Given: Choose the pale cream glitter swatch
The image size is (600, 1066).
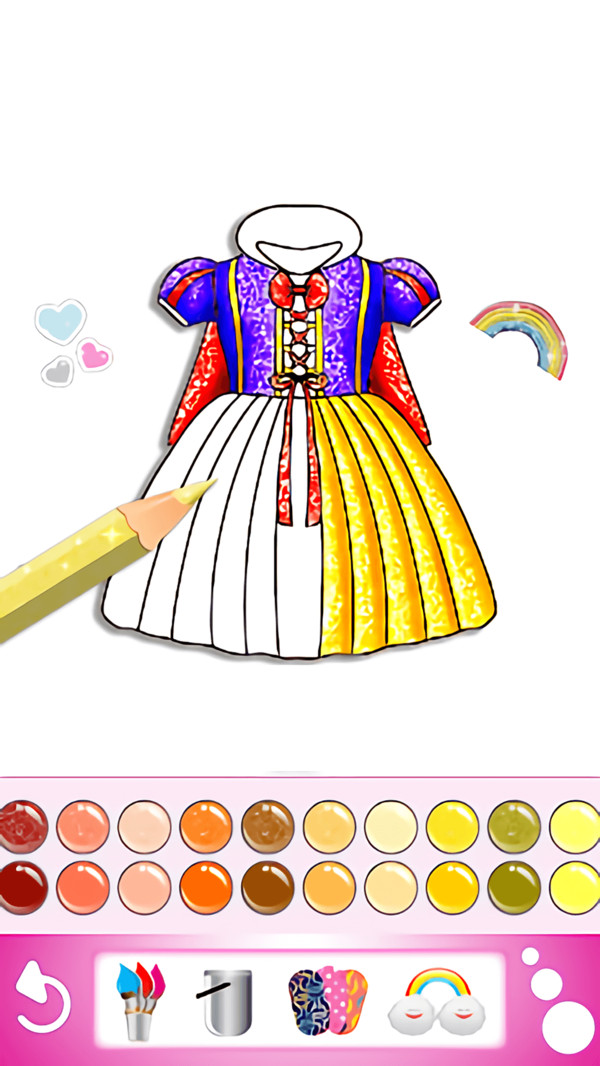Looking at the screenshot, I should tap(391, 826).
